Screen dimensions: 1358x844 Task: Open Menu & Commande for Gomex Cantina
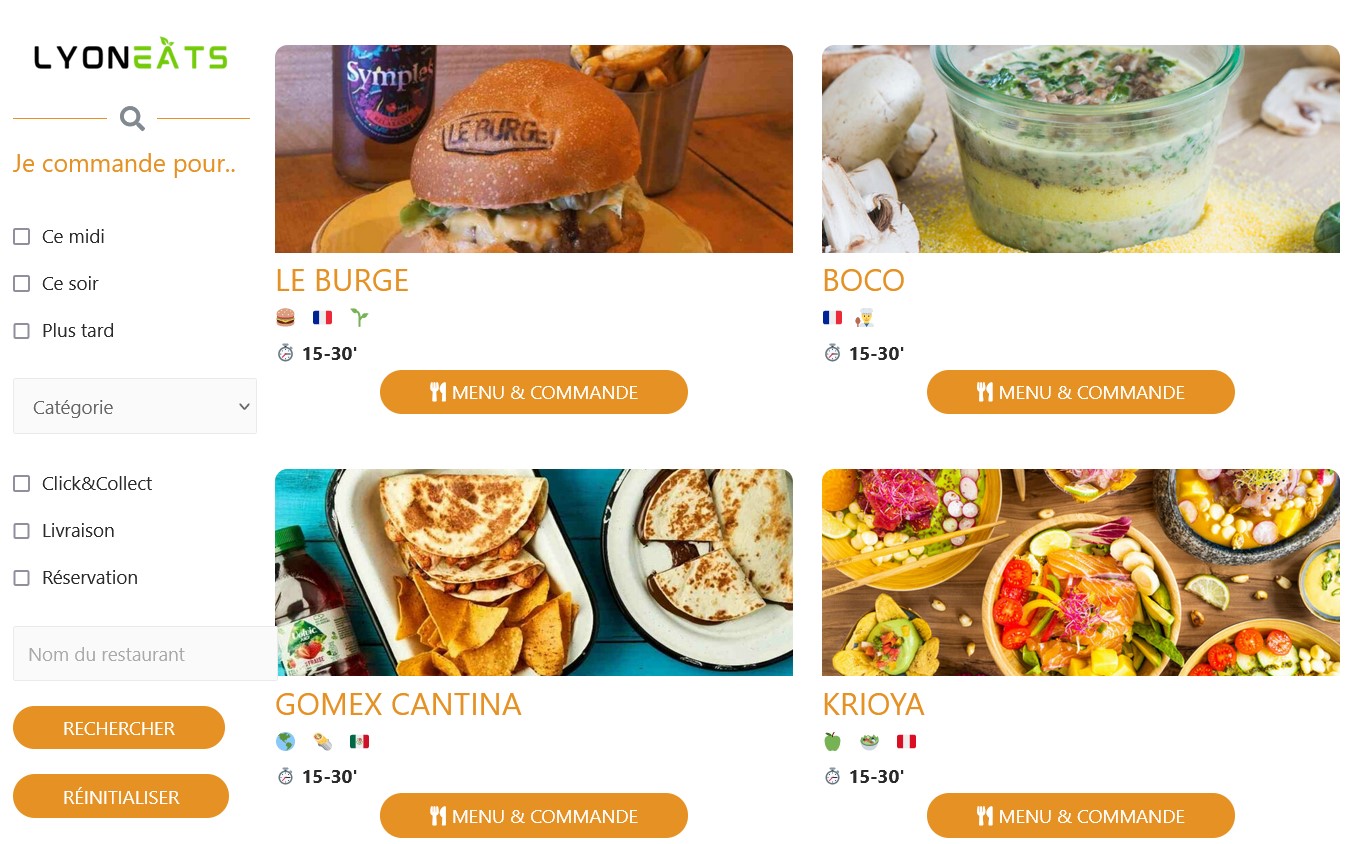click(533, 815)
